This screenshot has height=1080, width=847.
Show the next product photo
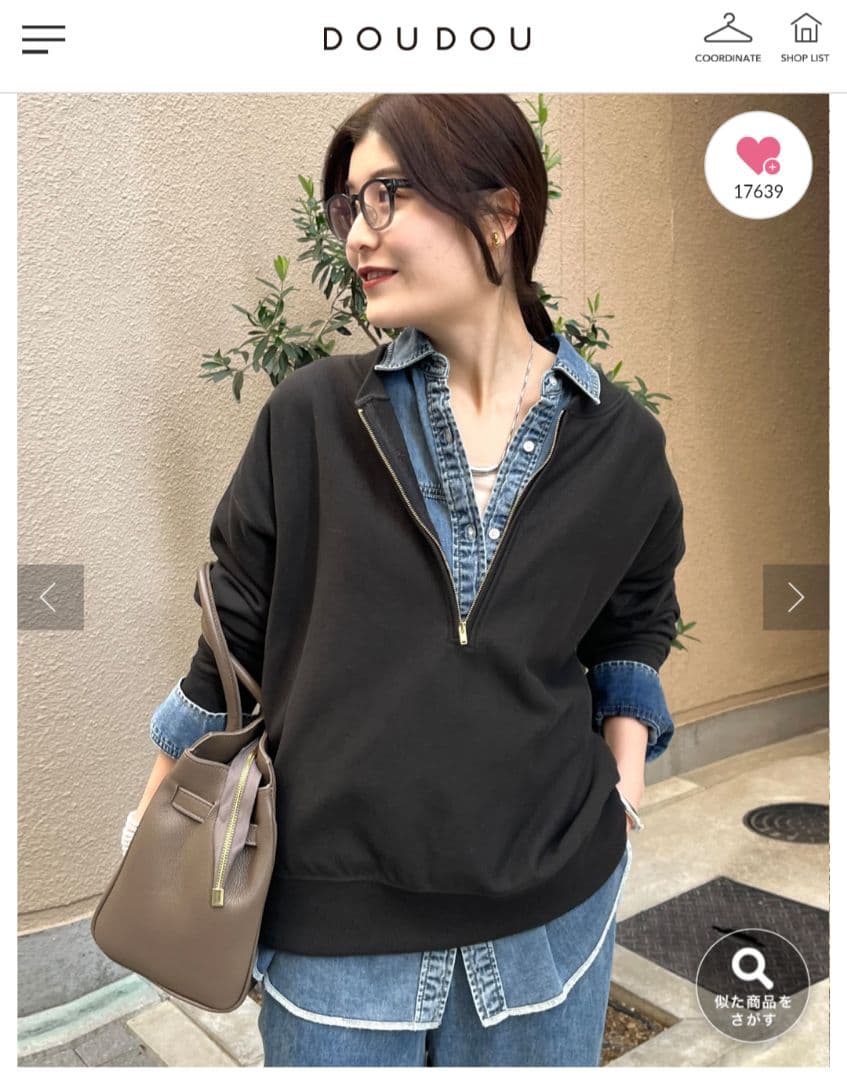coord(795,597)
